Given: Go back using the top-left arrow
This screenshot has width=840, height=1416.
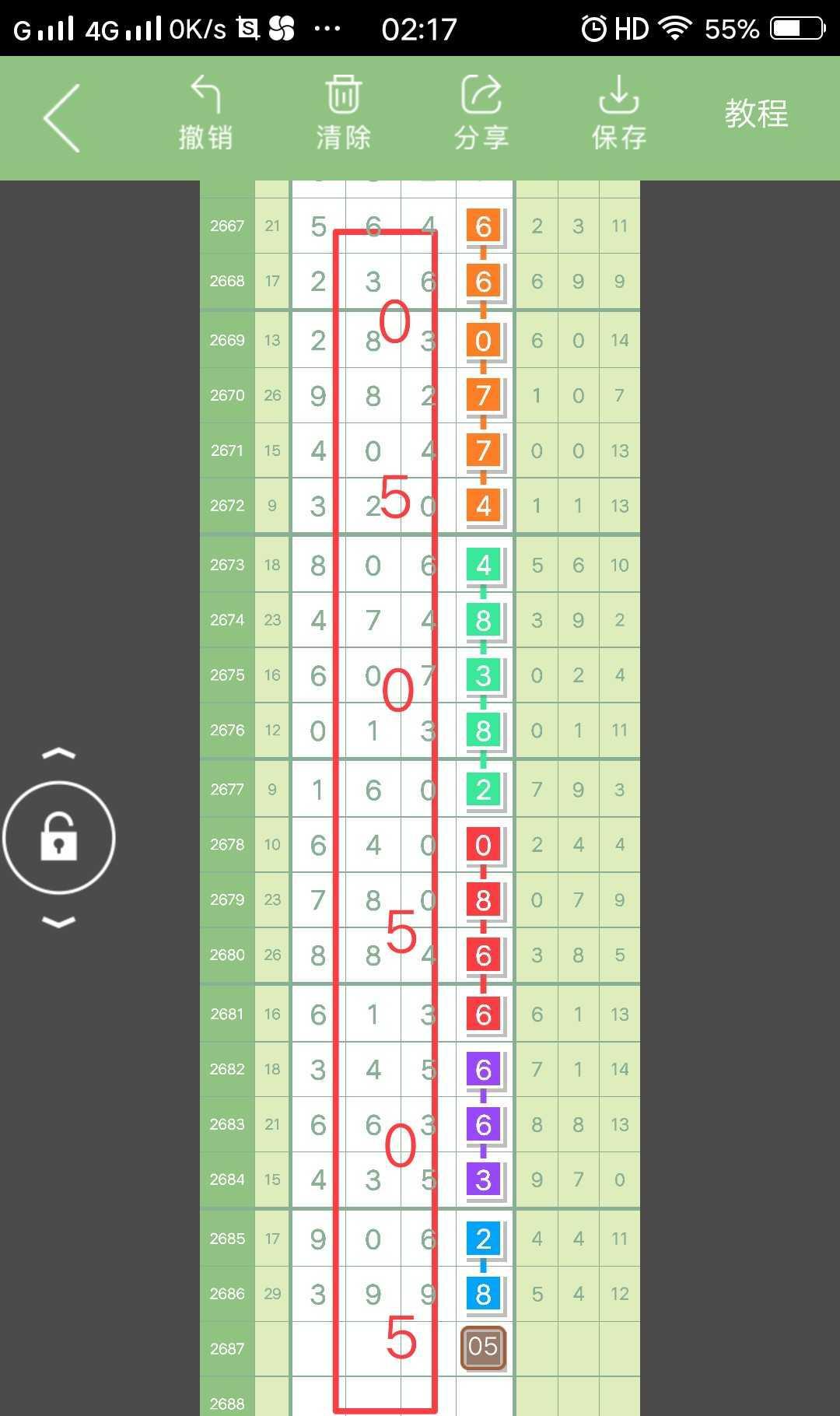Looking at the screenshot, I should pyautogui.click(x=62, y=118).
